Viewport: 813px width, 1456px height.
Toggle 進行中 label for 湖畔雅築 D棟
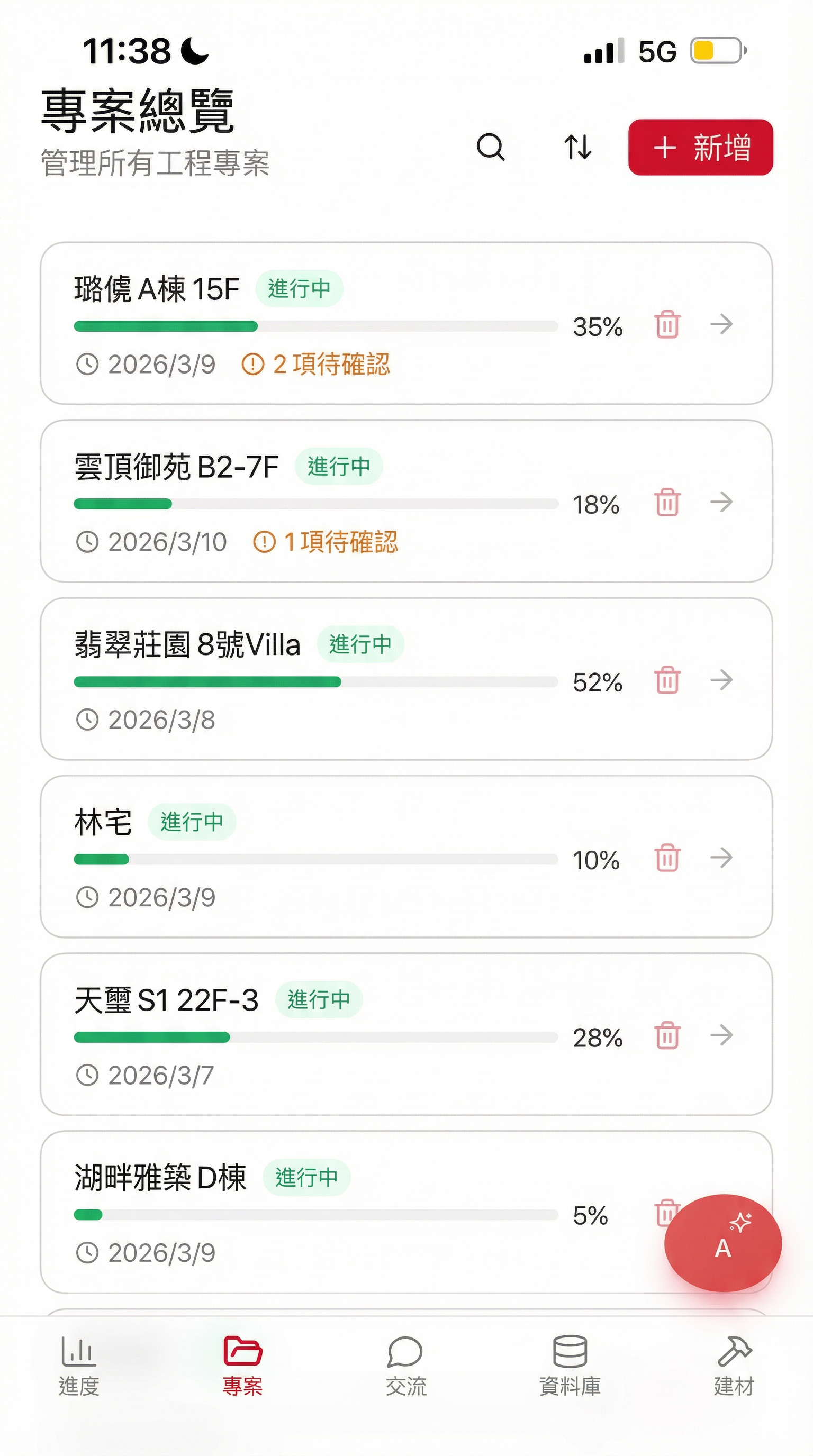(308, 1176)
